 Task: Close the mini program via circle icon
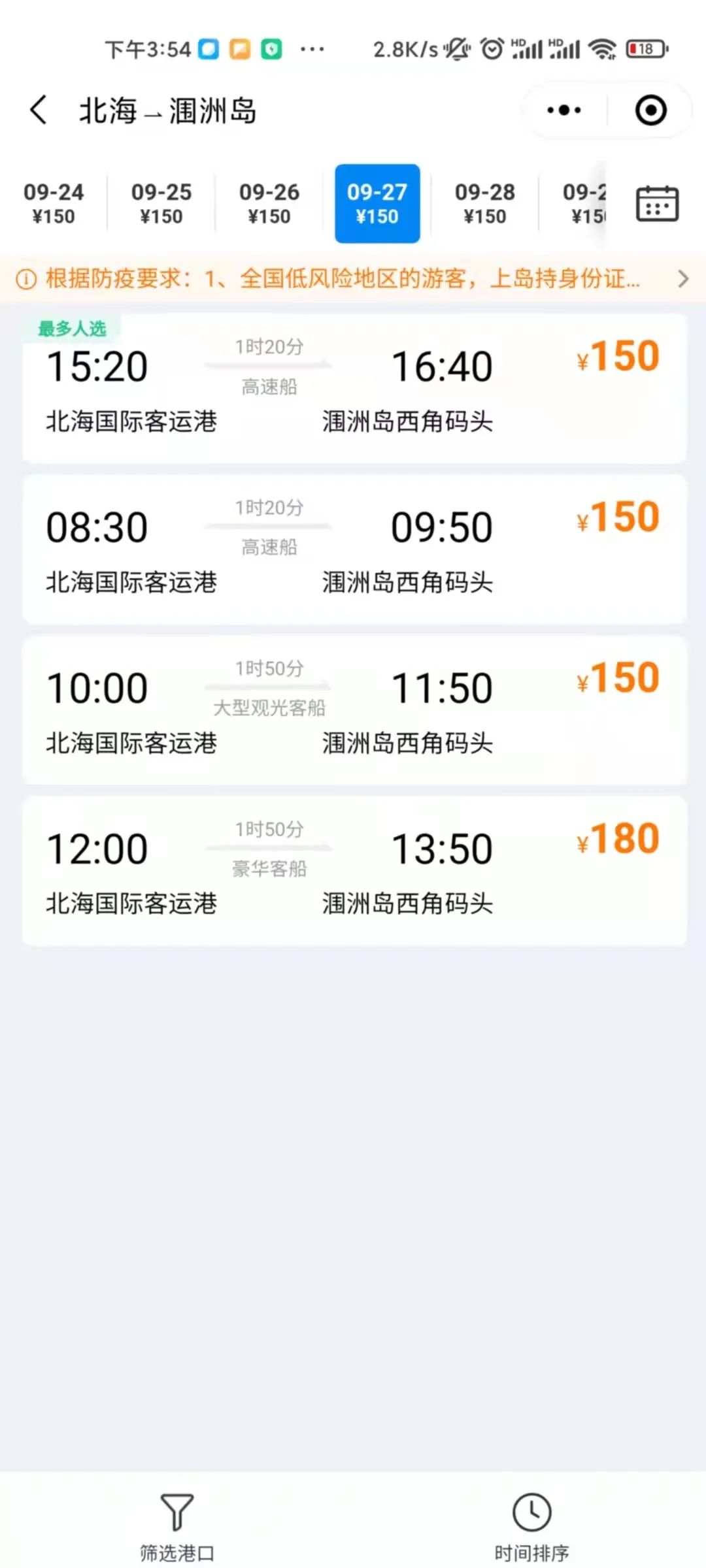pyautogui.click(x=650, y=110)
